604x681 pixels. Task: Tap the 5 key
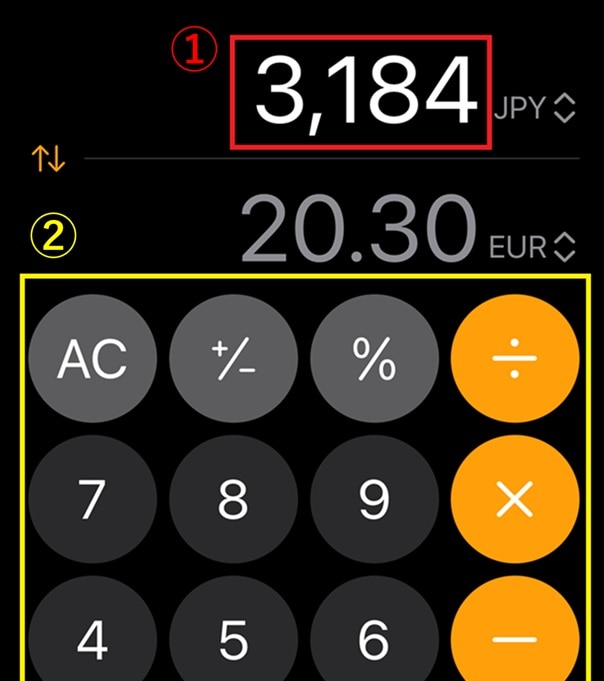(233, 638)
